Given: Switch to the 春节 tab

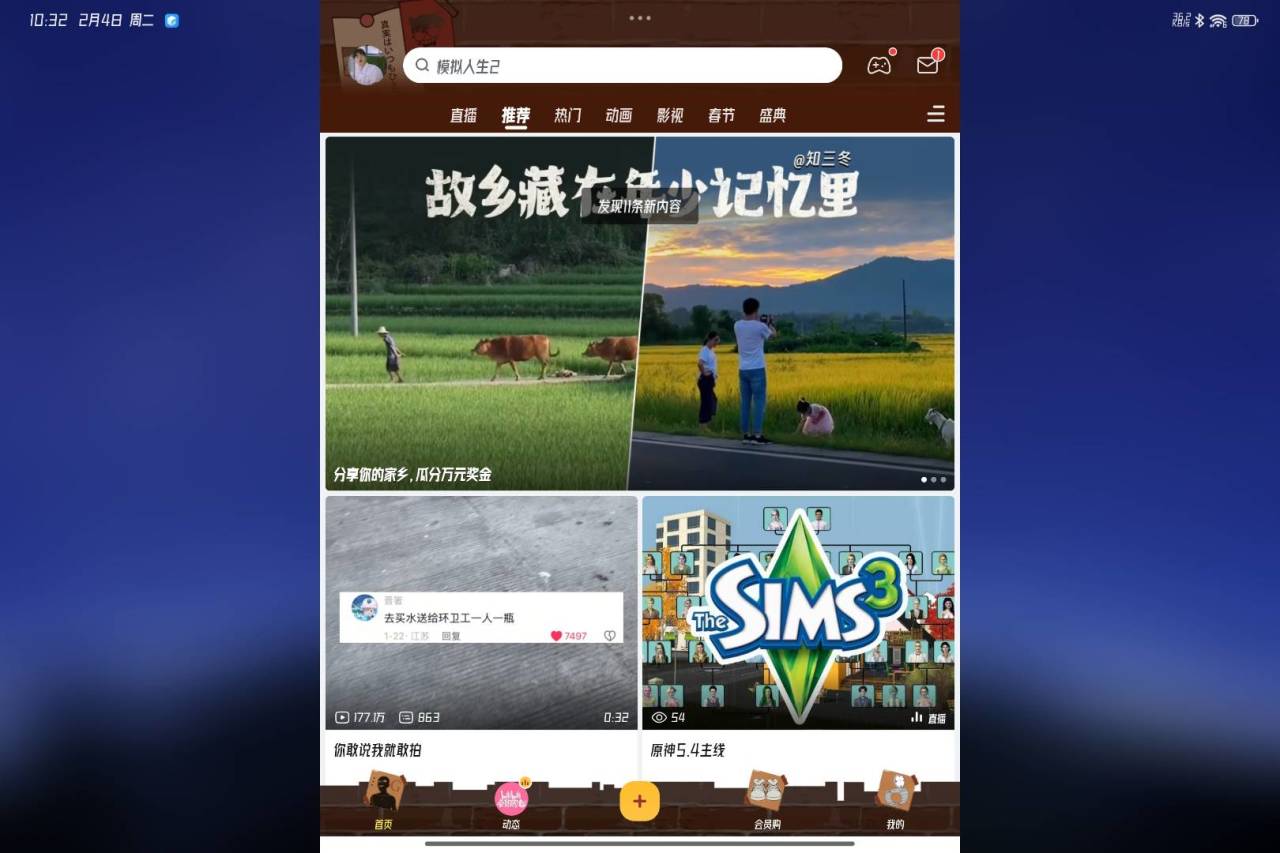Looking at the screenshot, I should pos(720,115).
